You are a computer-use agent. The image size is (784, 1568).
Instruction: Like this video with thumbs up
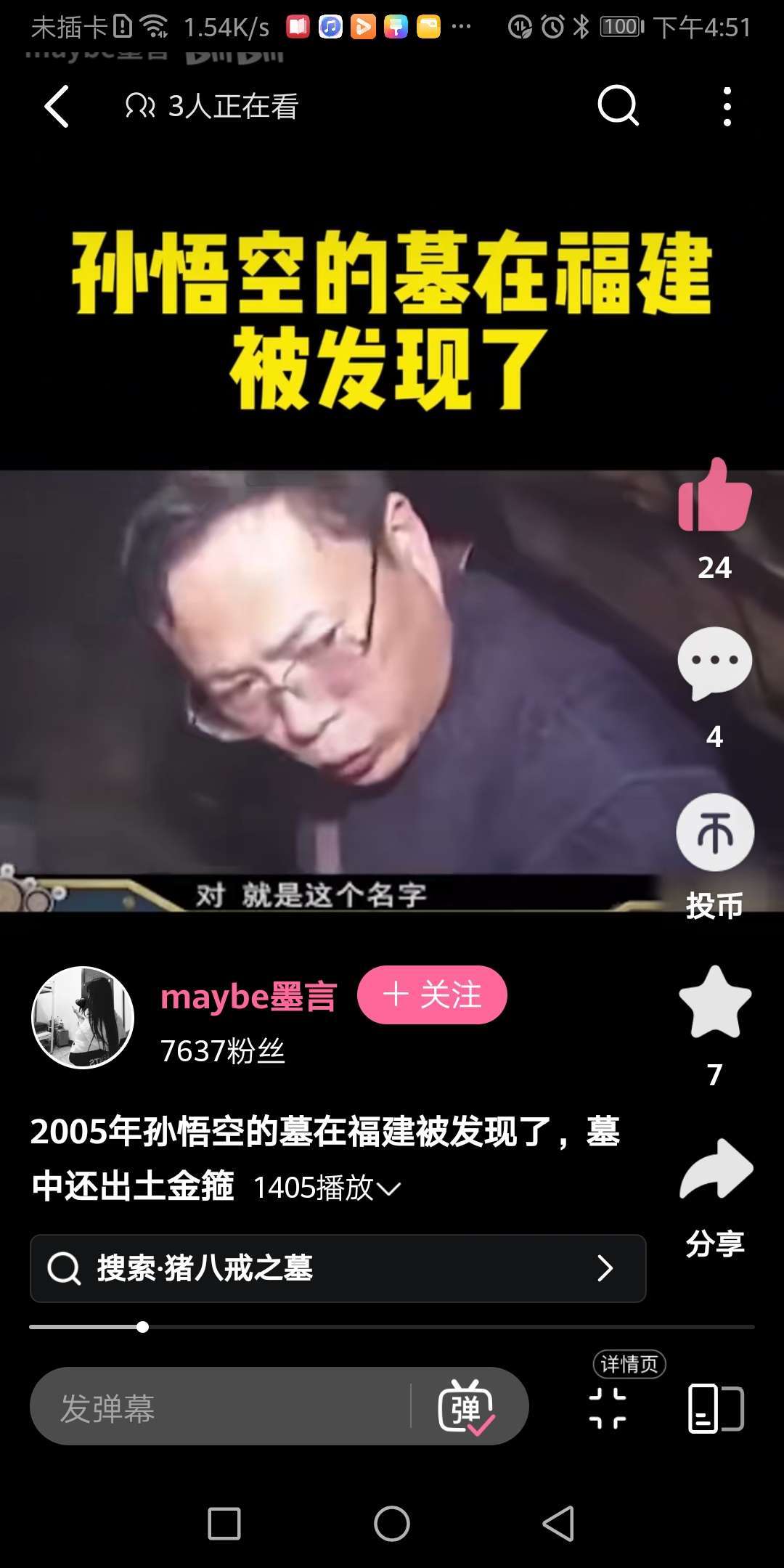714,497
